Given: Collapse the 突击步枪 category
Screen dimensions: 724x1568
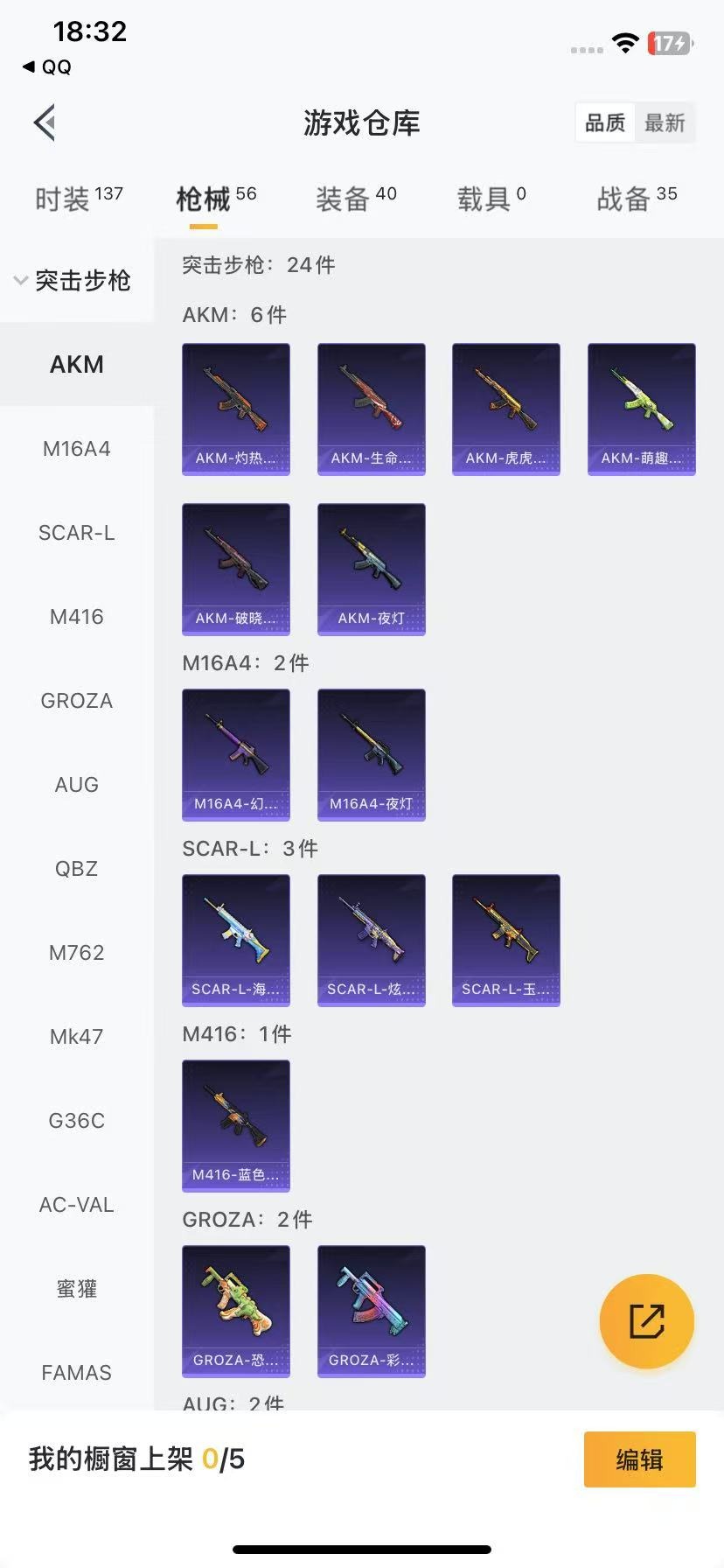Looking at the screenshot, I should (x=73, y=281).
